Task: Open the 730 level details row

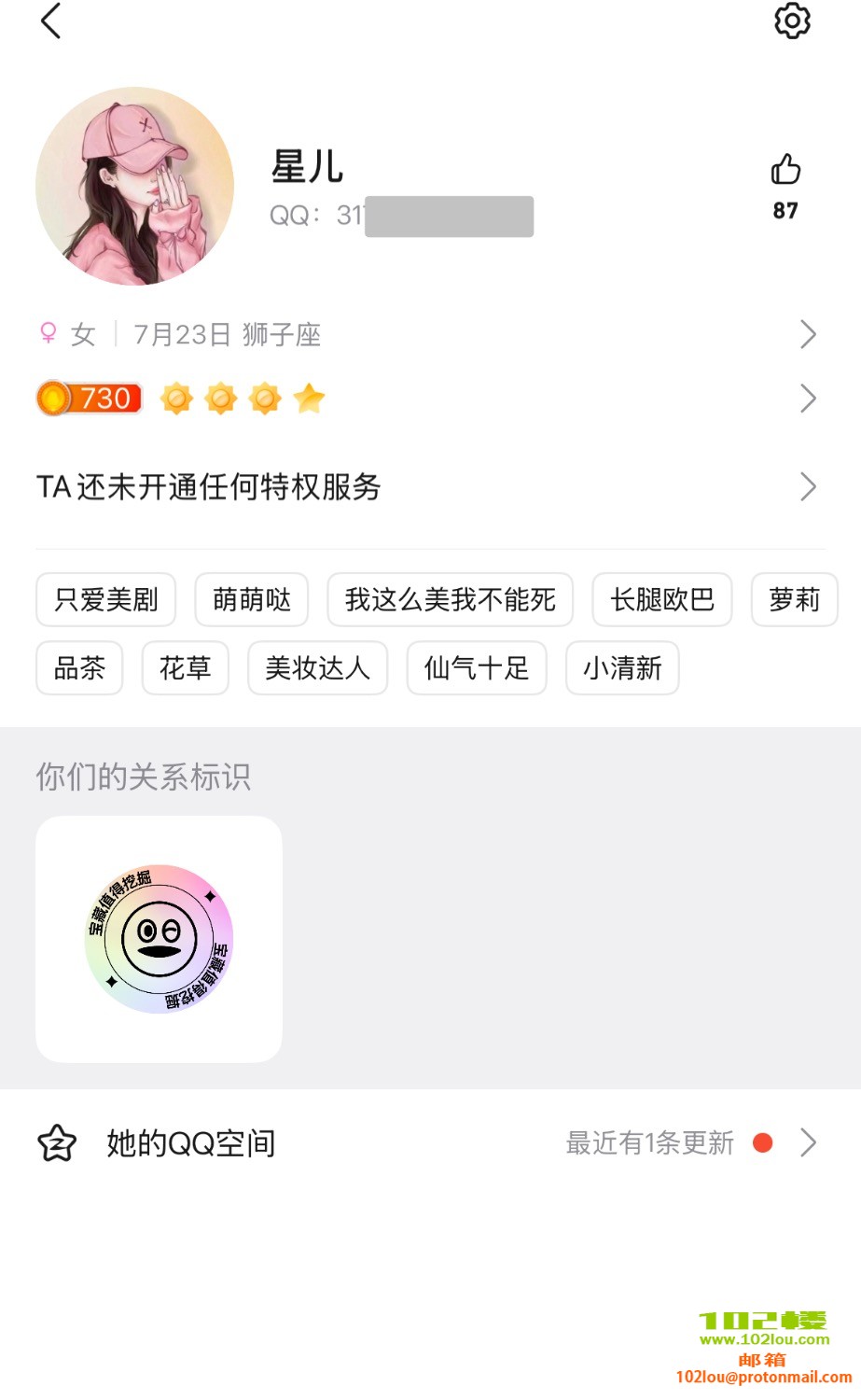Action: point(429,399)
